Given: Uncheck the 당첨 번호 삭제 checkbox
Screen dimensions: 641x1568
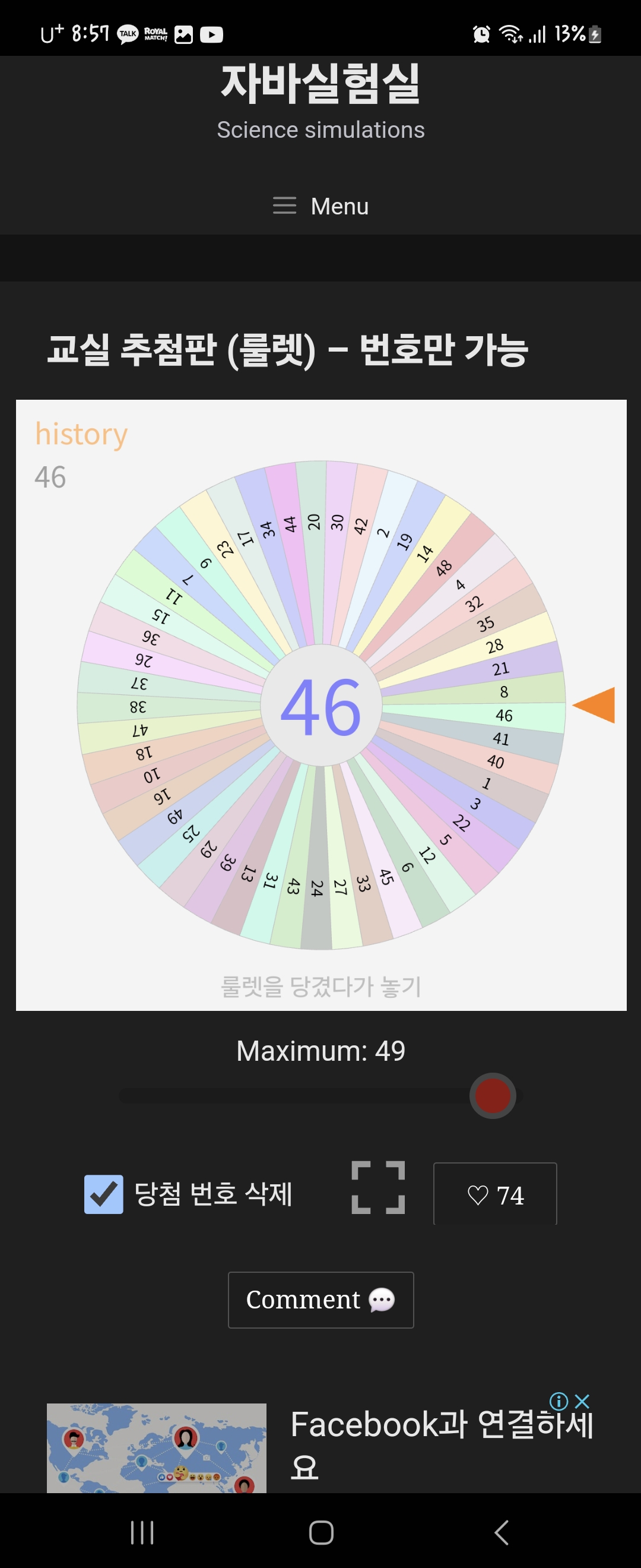Looking at the screenshot, I should click(x=104, y=1194).
